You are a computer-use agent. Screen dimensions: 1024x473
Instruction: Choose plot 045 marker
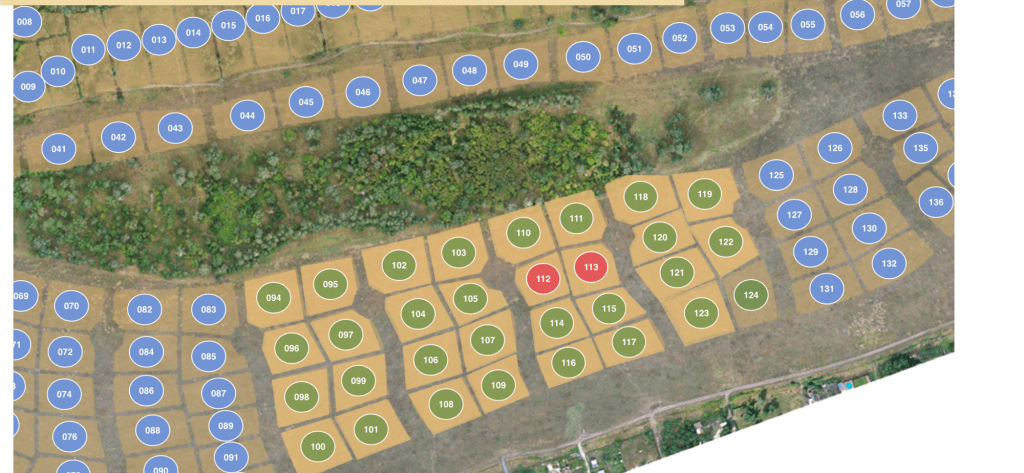[x=306, y=102]
